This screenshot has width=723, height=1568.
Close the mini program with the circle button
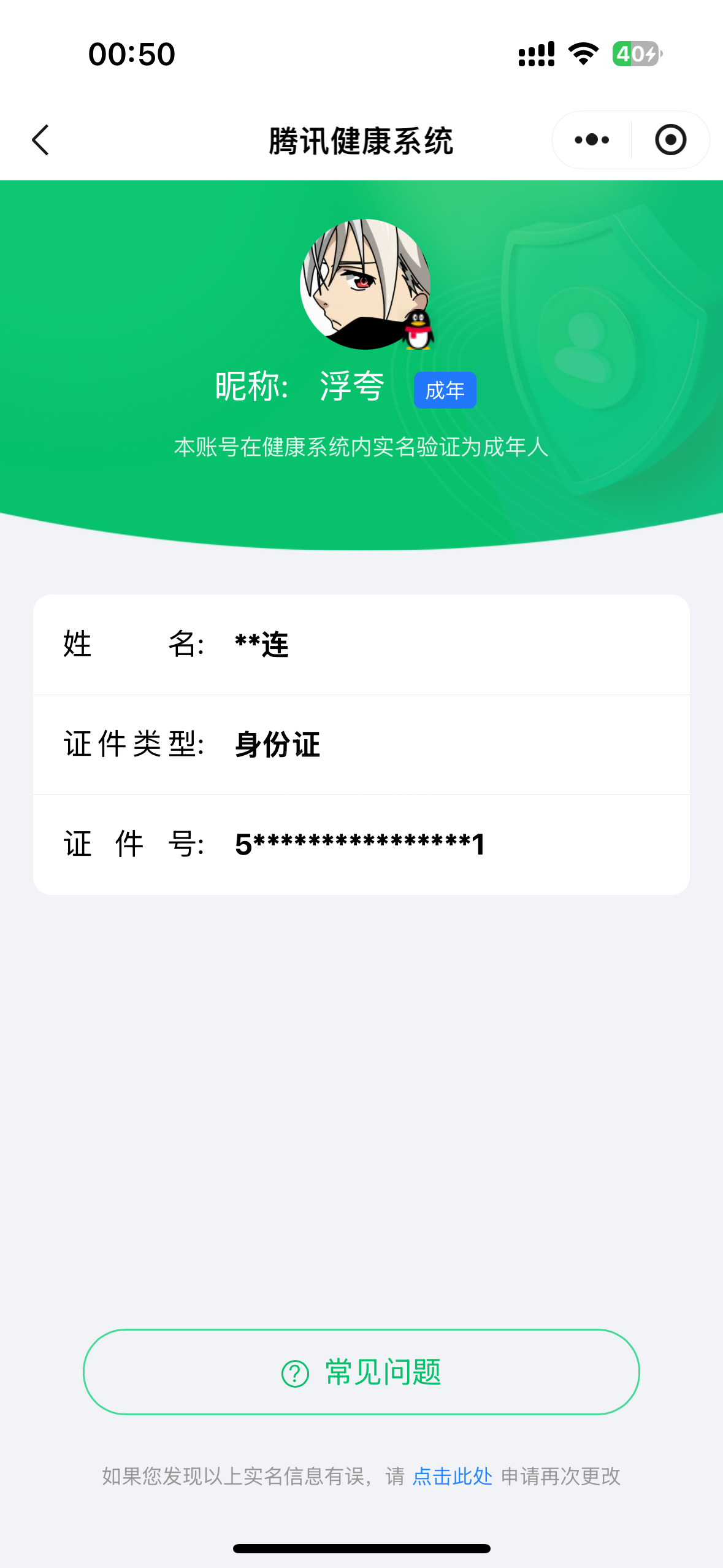(670, 140)
